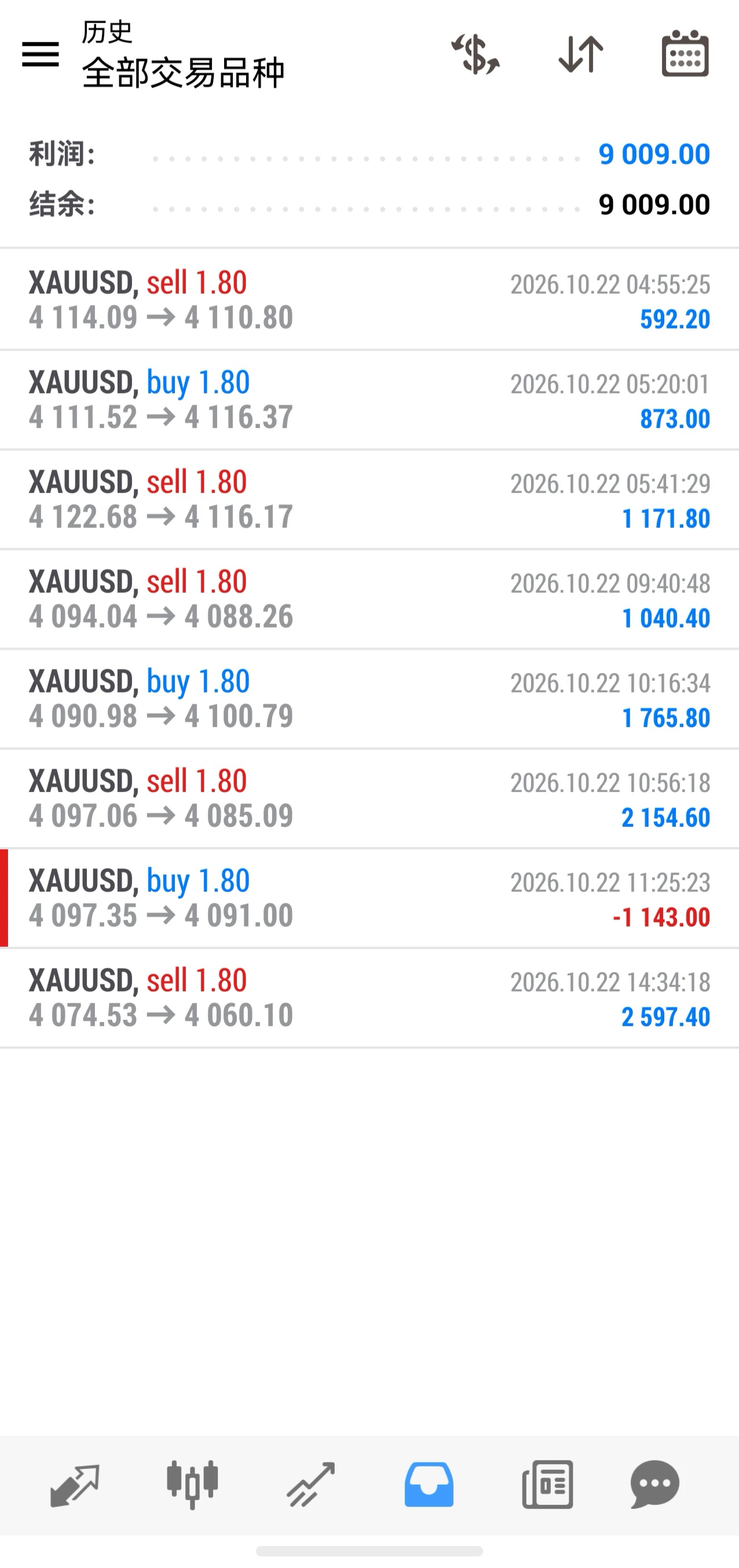Open the sort order arrows
739x1568 pixels.
(581, 54)
